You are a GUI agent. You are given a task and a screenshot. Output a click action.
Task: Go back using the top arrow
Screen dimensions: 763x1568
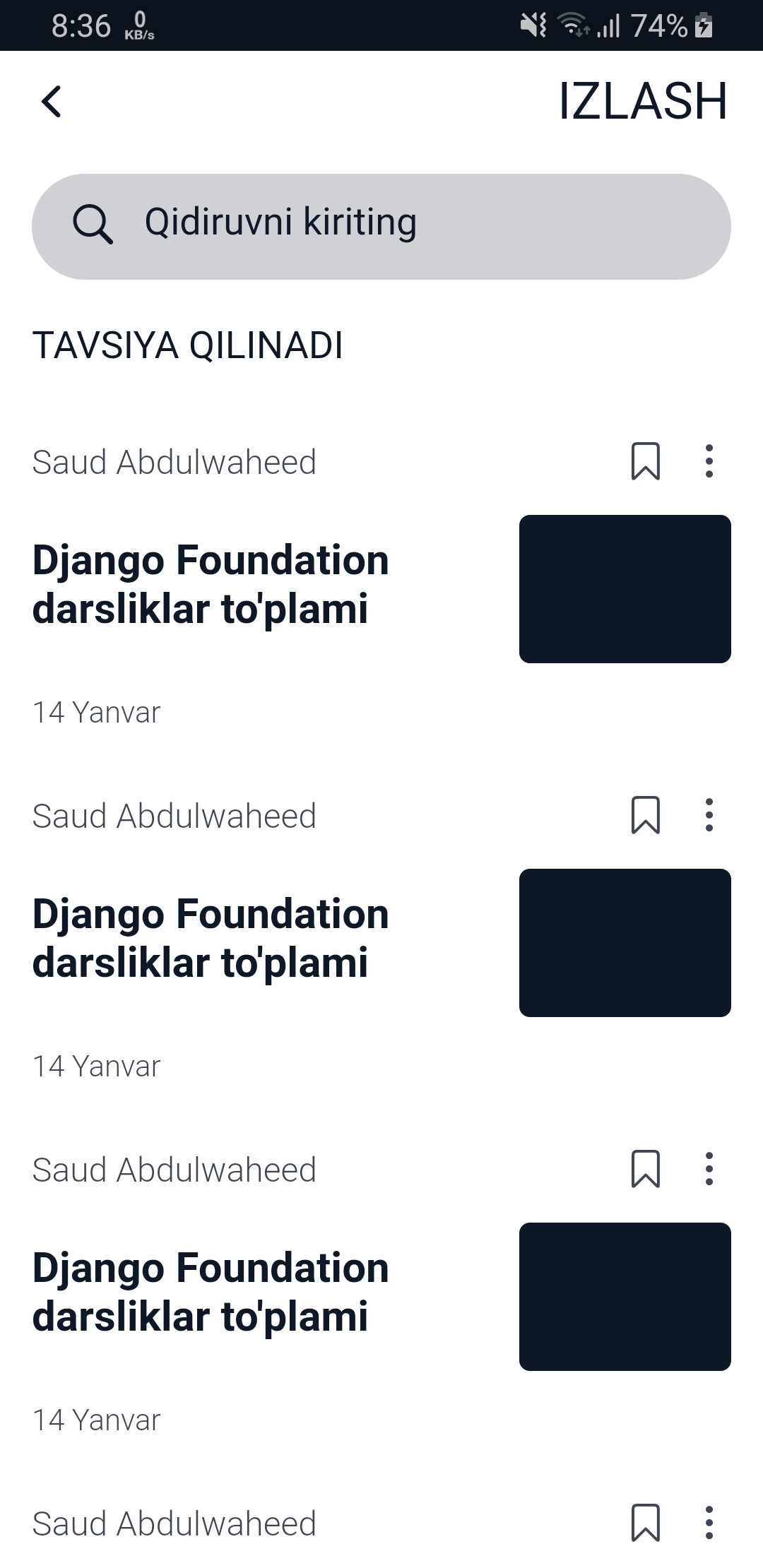point(52,102)
